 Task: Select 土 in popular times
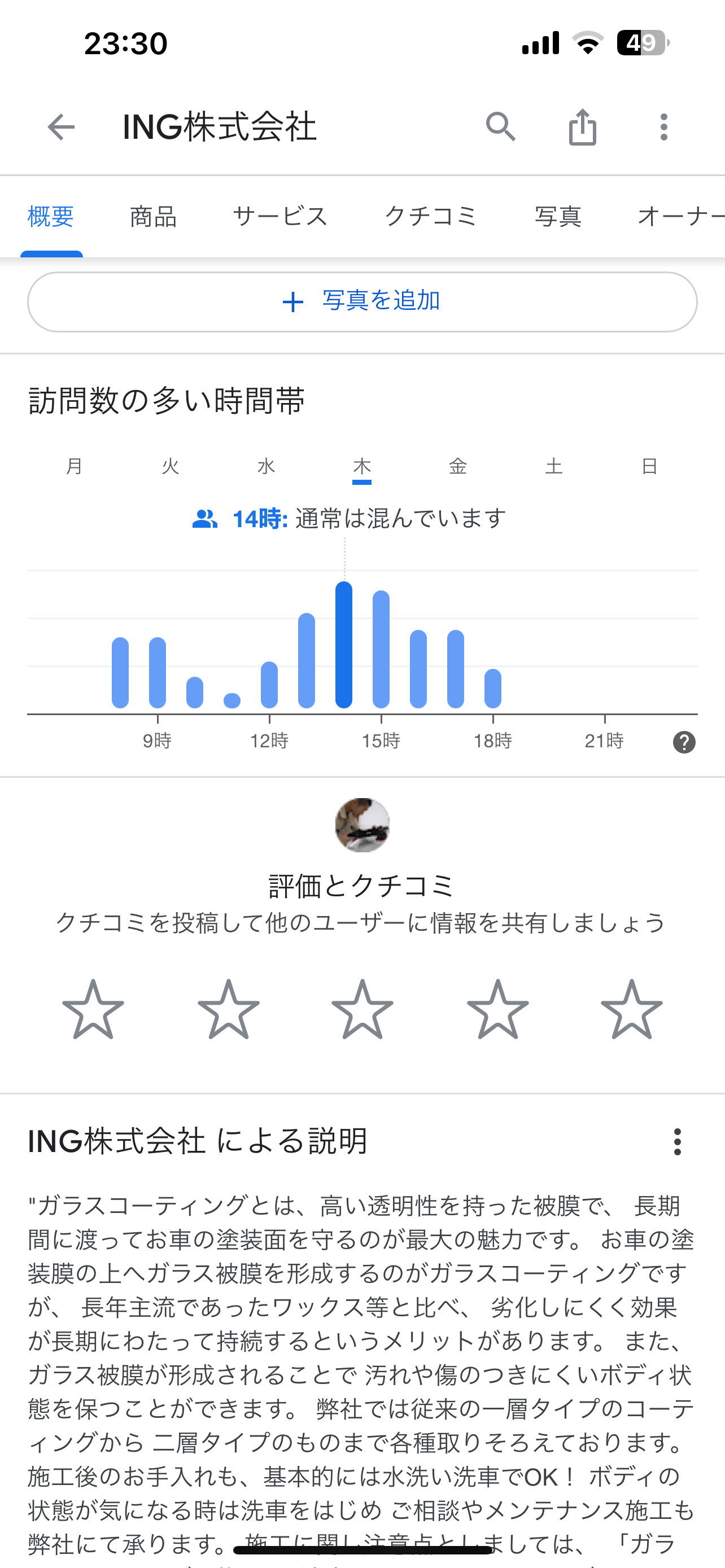click(x=553, y=467)
